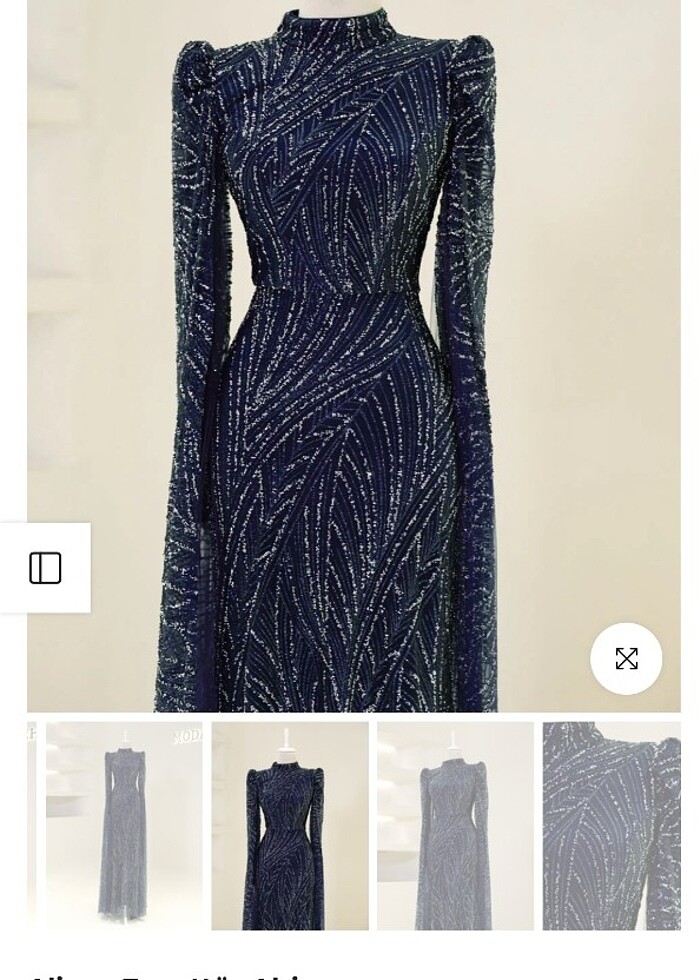Select the dark navy dress thumbnail
This screenshot has height=980, width=700.
(290, 826)
